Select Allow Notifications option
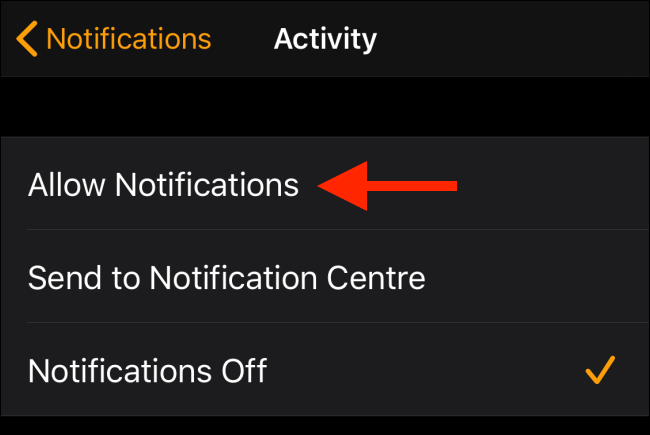Screen dimensions: 650x435 tap(164, 185)
